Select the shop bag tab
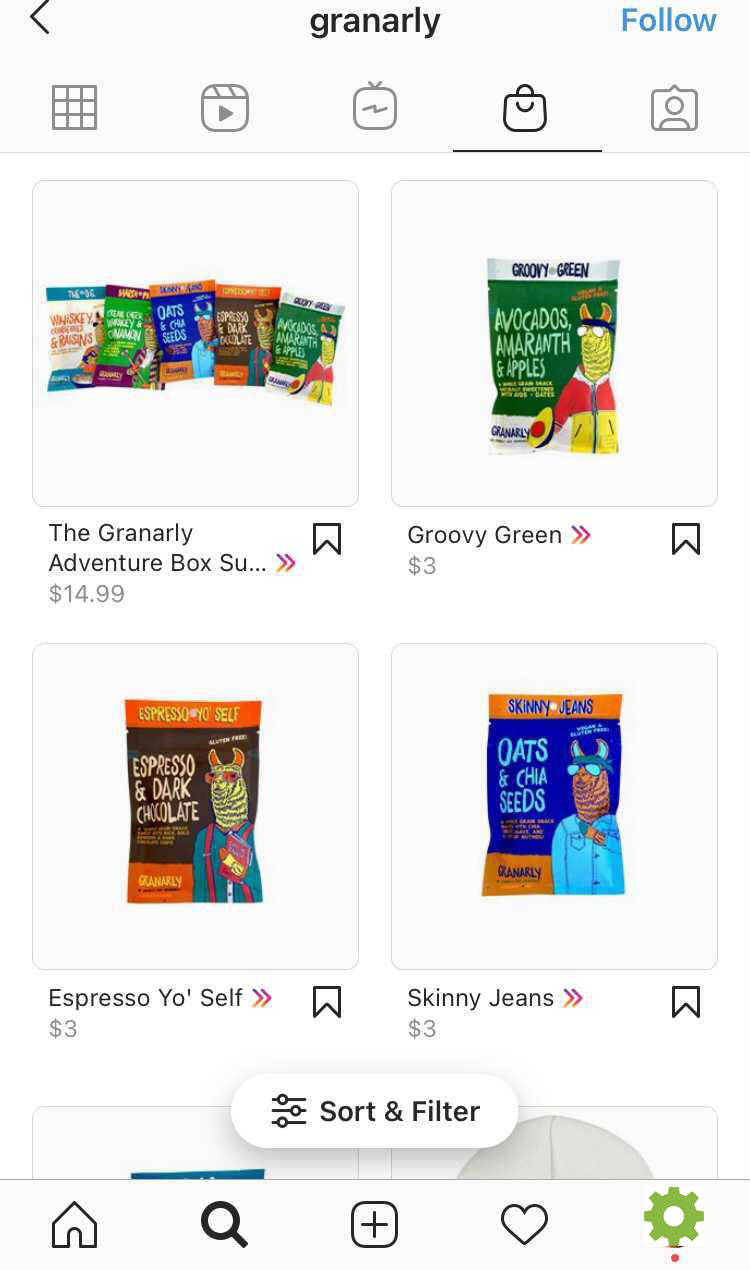The height and width of the screenshot is (1270, 750). pyautogui.click(x=525, y=108)
